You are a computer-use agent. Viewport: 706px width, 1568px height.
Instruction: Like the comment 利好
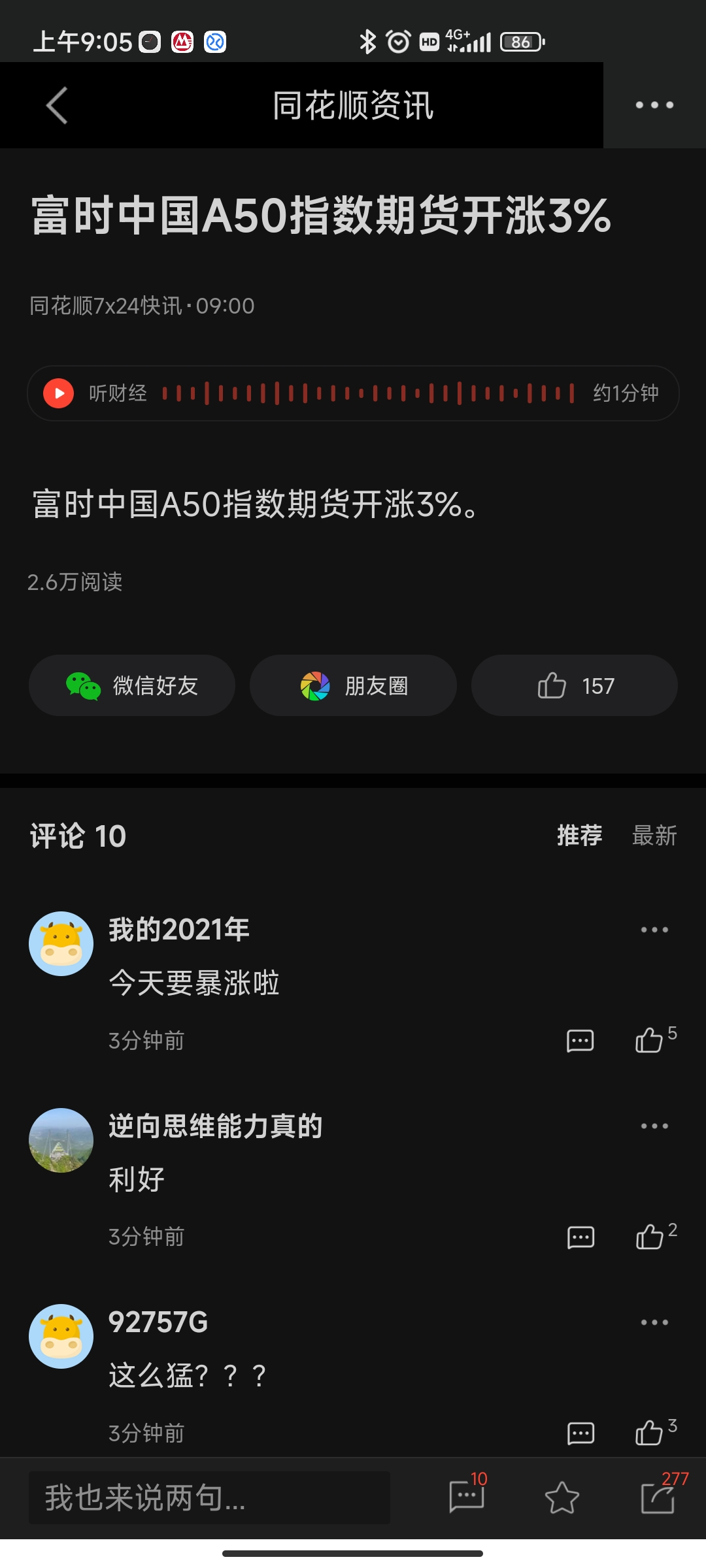tap(650, 1237)
